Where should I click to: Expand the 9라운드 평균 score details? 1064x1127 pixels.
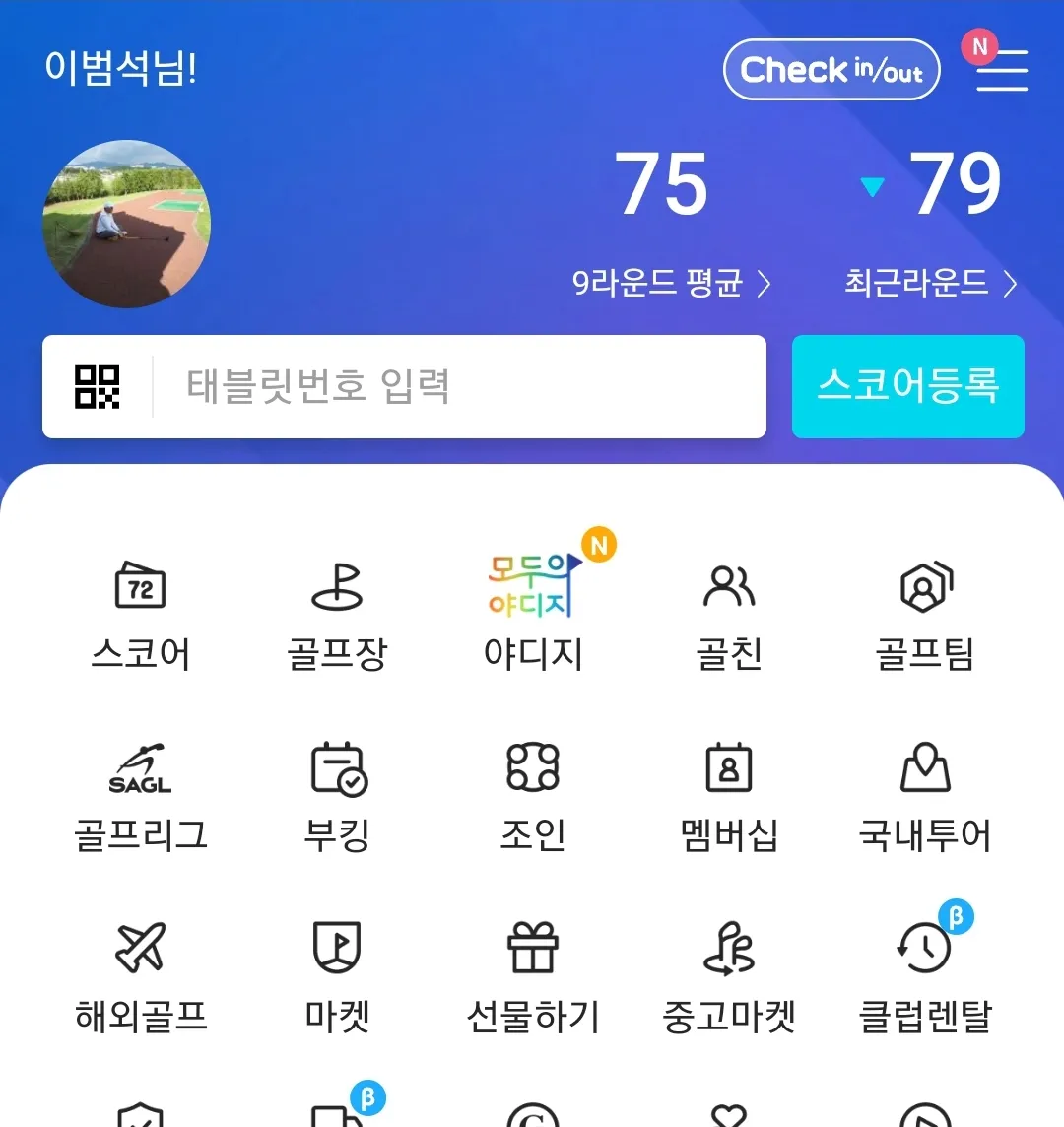click(x=670, y=284)
